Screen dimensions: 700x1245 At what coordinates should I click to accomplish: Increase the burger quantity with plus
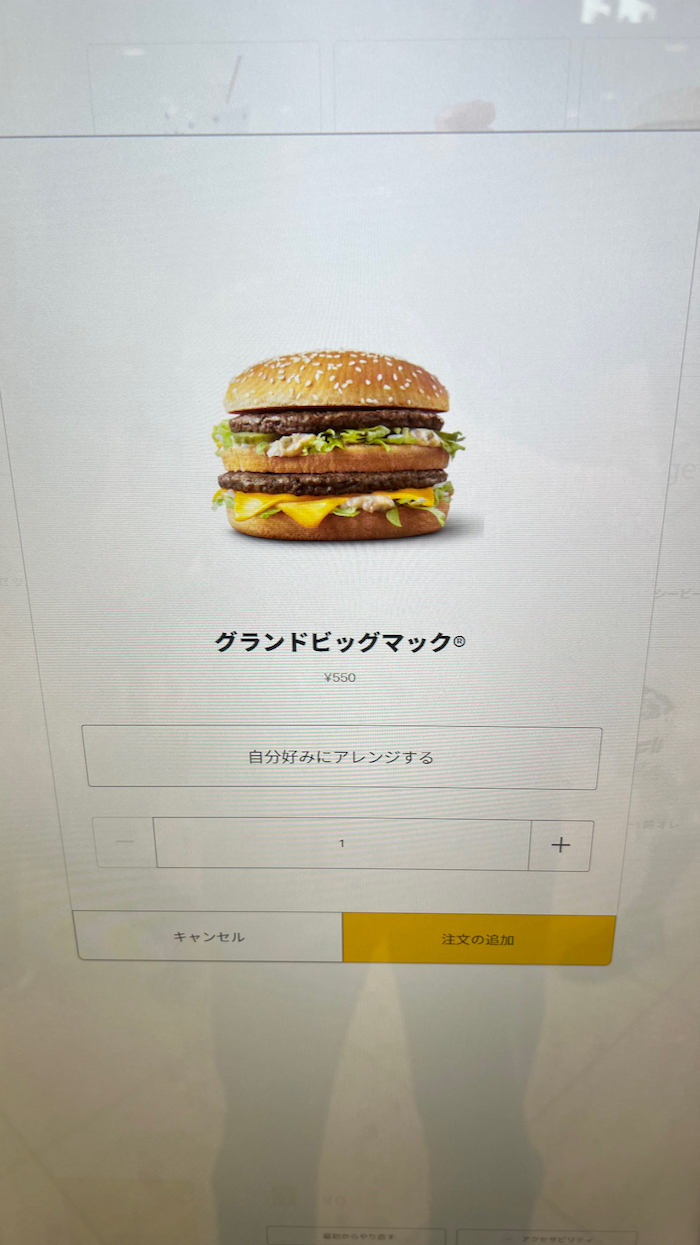click(561, 845)
